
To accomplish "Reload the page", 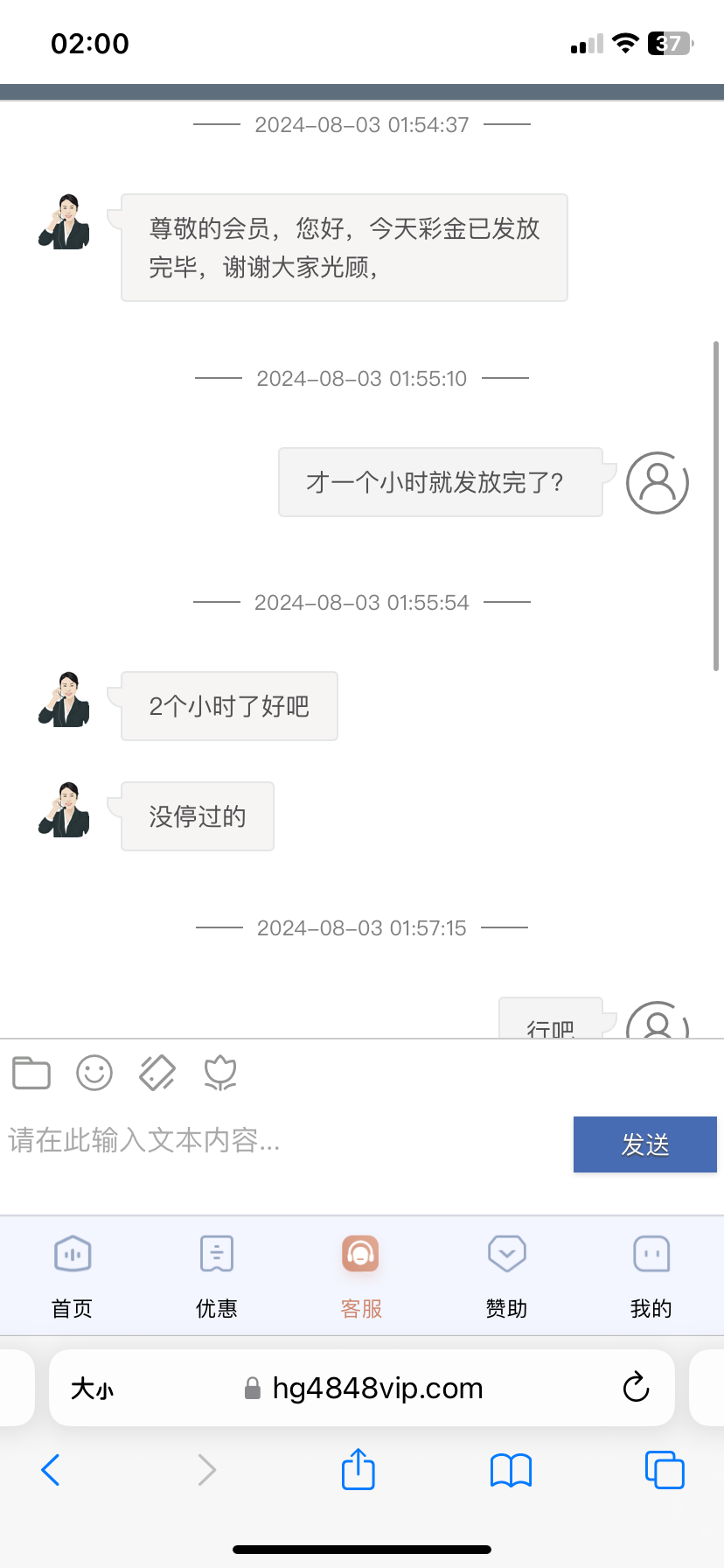I will [636, 1388].
